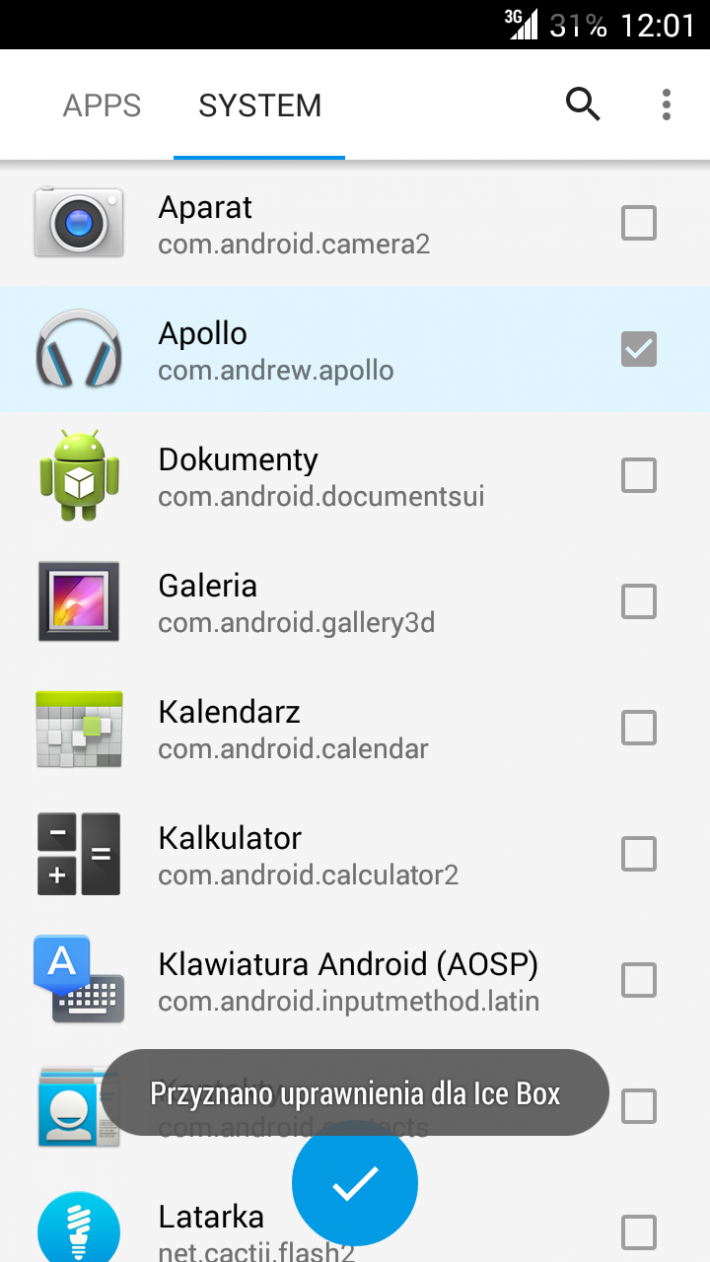Open the overflow menu

pos(666,104)
